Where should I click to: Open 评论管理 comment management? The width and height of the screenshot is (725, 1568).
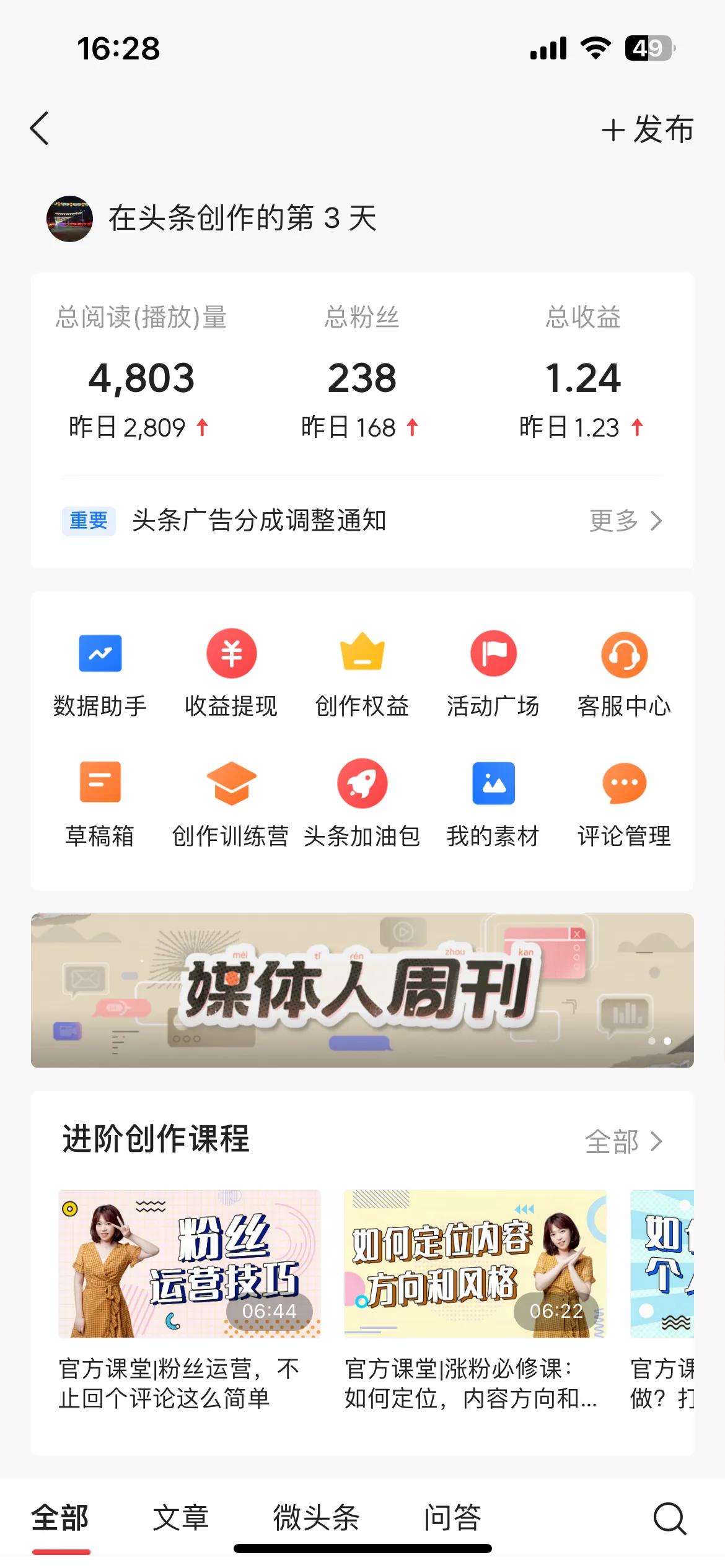tap(625, 805)
